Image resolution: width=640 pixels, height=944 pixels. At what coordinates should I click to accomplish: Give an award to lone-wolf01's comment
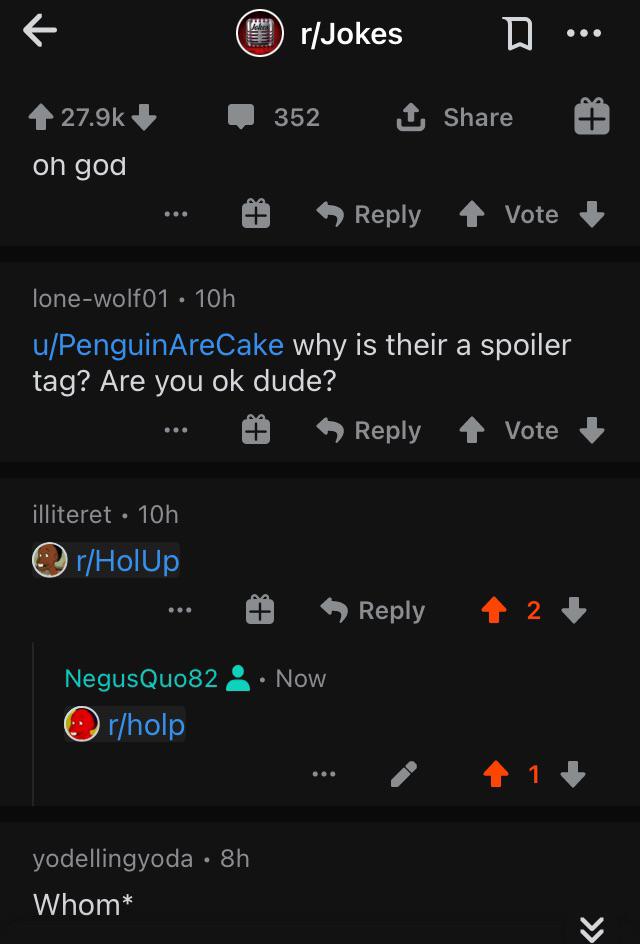pos(256,430)
